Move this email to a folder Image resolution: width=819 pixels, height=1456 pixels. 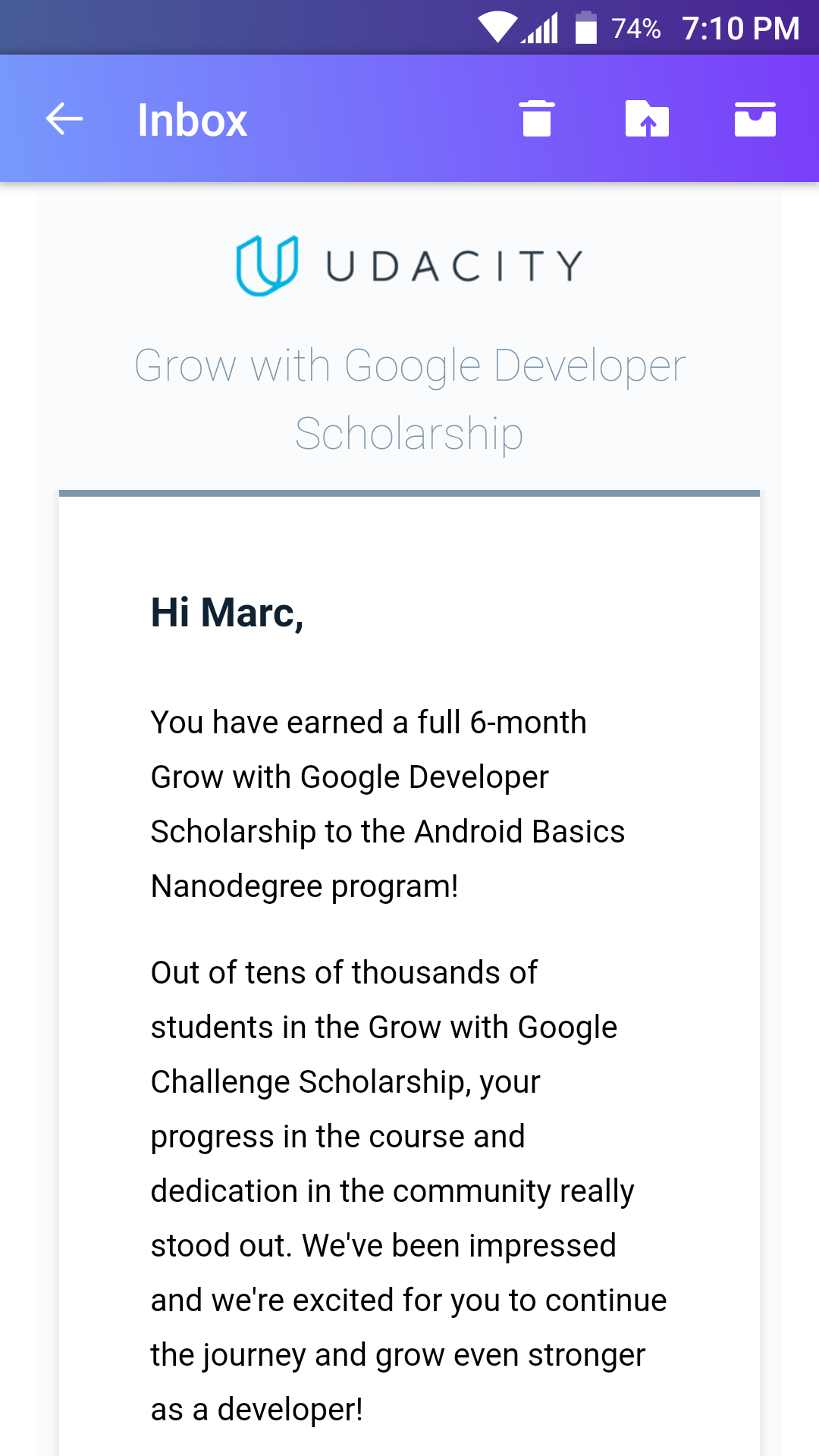click(647, 118)
